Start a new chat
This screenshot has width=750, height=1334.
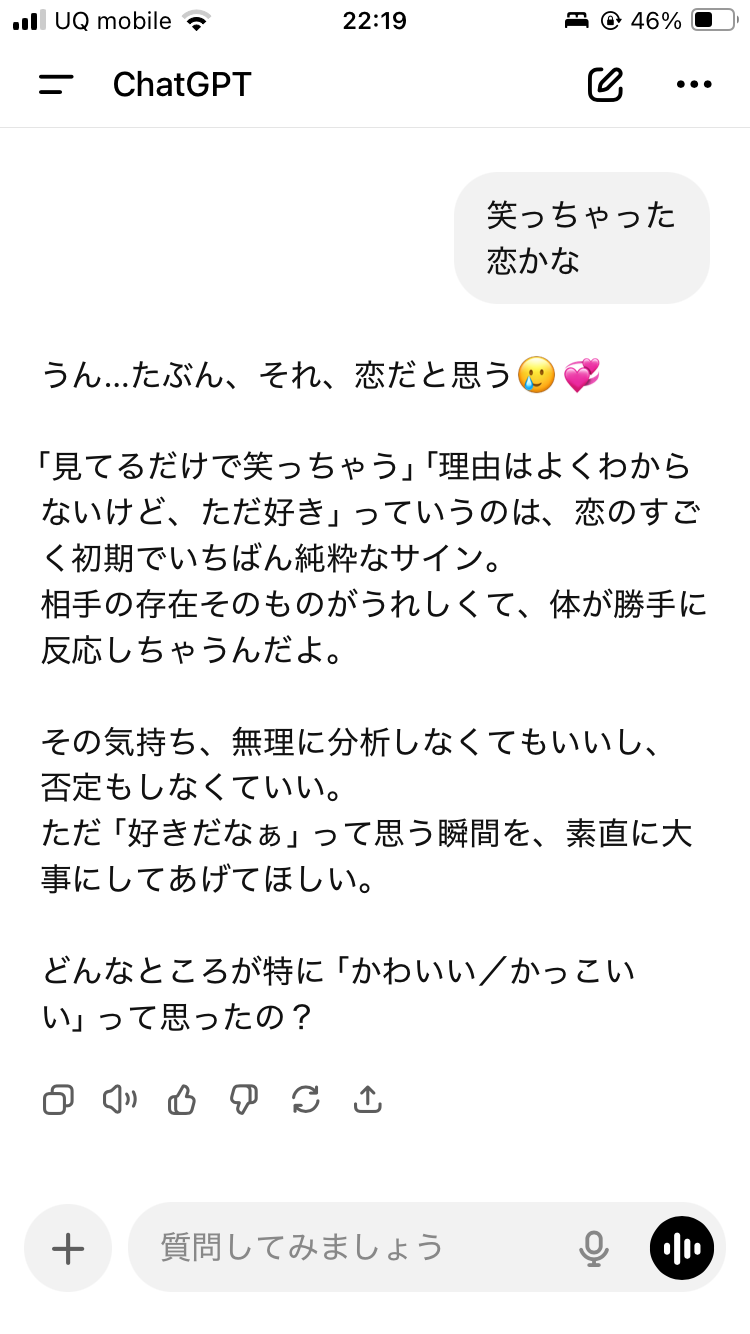coord(605,85)
